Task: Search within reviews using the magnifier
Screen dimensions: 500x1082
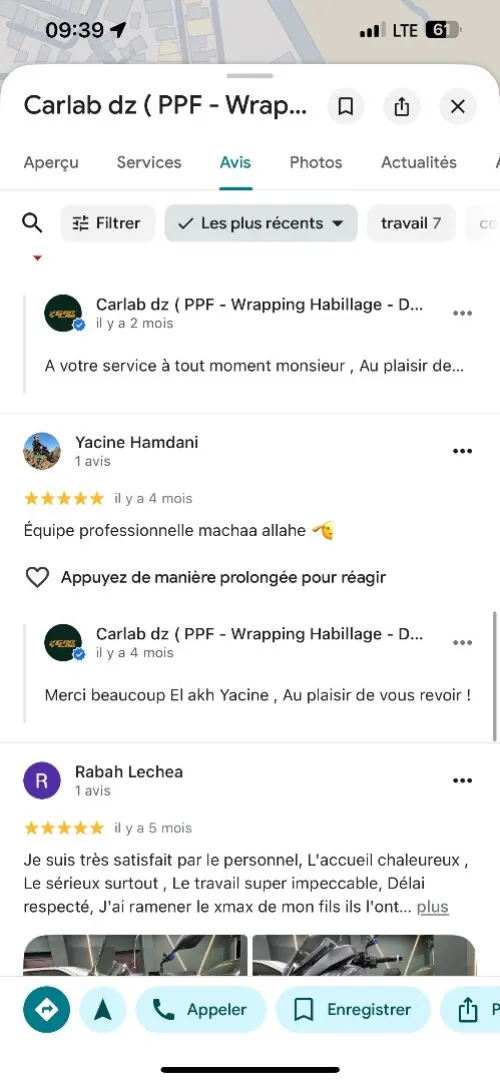Action: pyautogui.click(x=32, y=223)
